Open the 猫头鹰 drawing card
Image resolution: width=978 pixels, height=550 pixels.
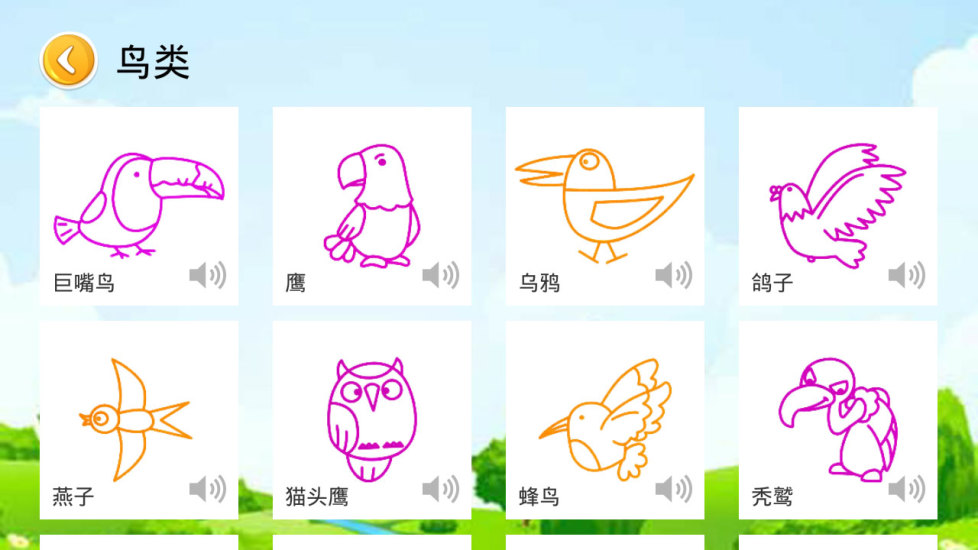point(371,415)
